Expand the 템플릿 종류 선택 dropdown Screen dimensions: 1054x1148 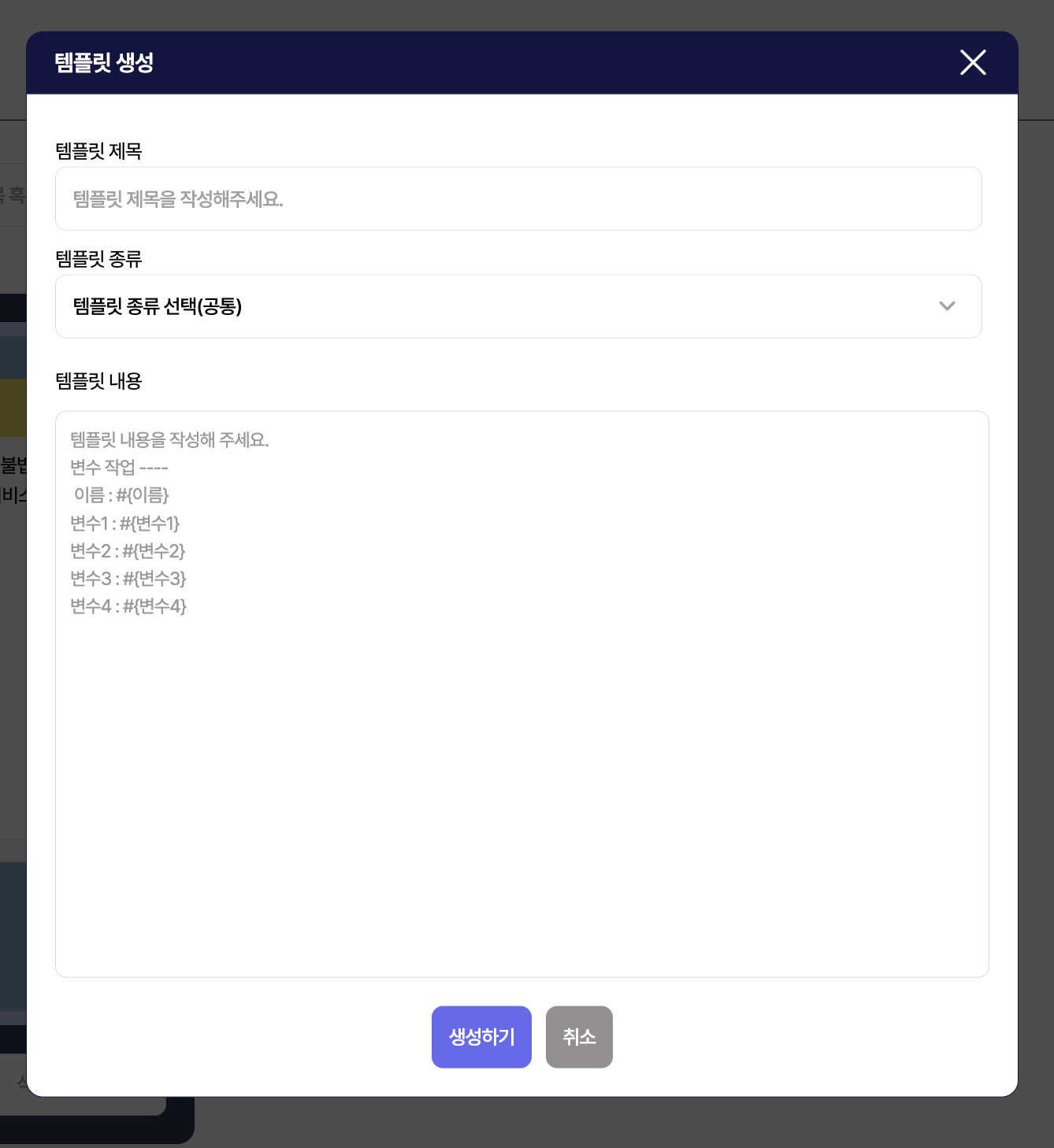tap(518, 306)
